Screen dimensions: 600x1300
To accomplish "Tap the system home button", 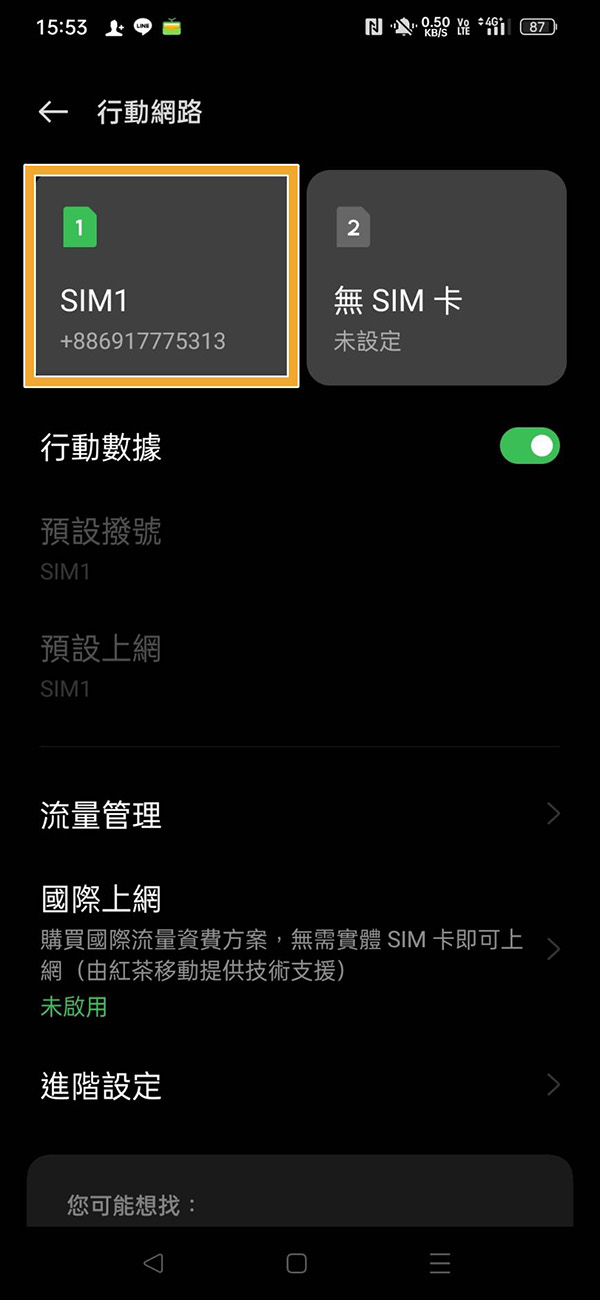I will (x=296, y=1263).
